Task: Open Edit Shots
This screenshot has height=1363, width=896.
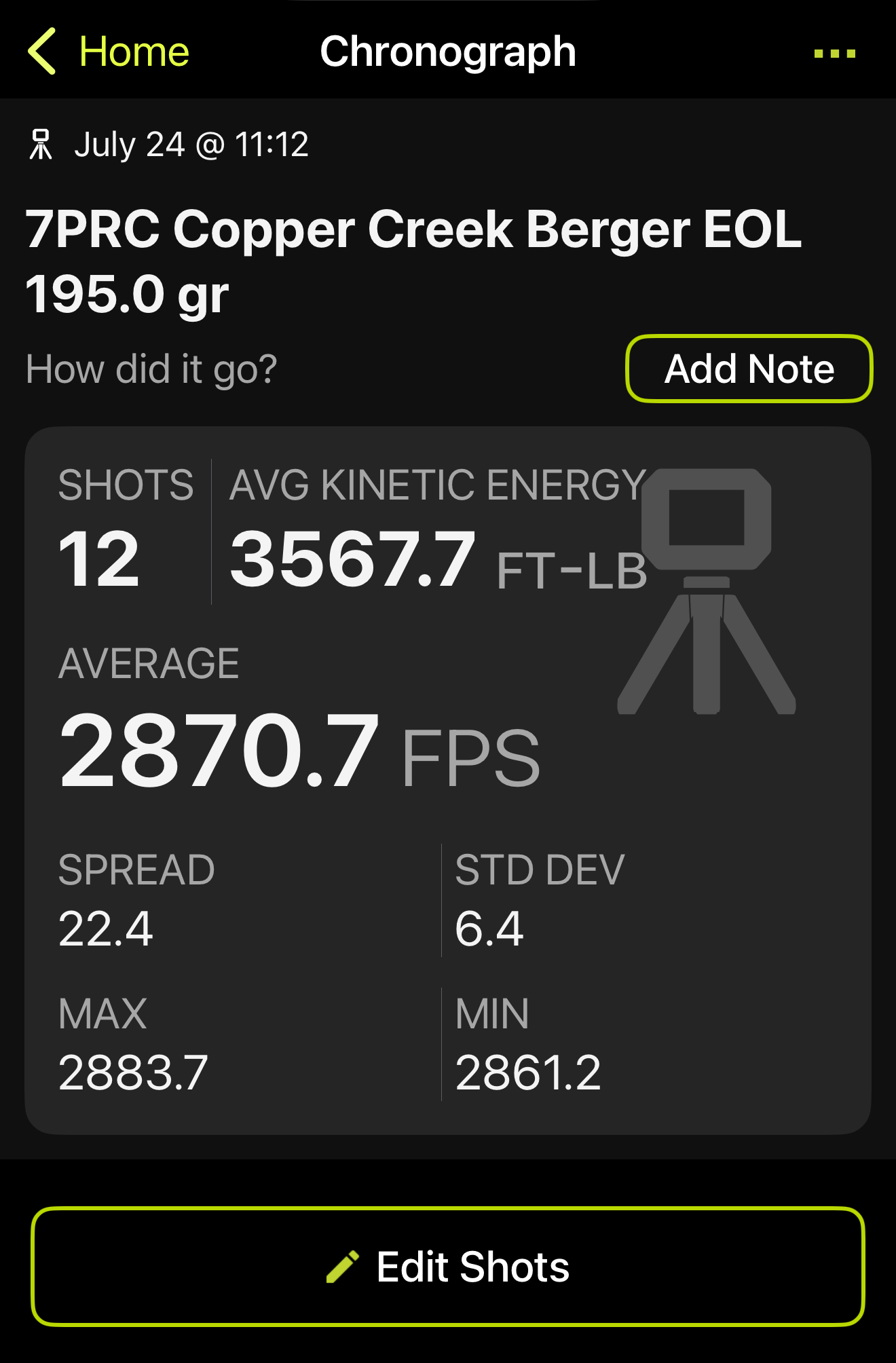Action: 448,1267
